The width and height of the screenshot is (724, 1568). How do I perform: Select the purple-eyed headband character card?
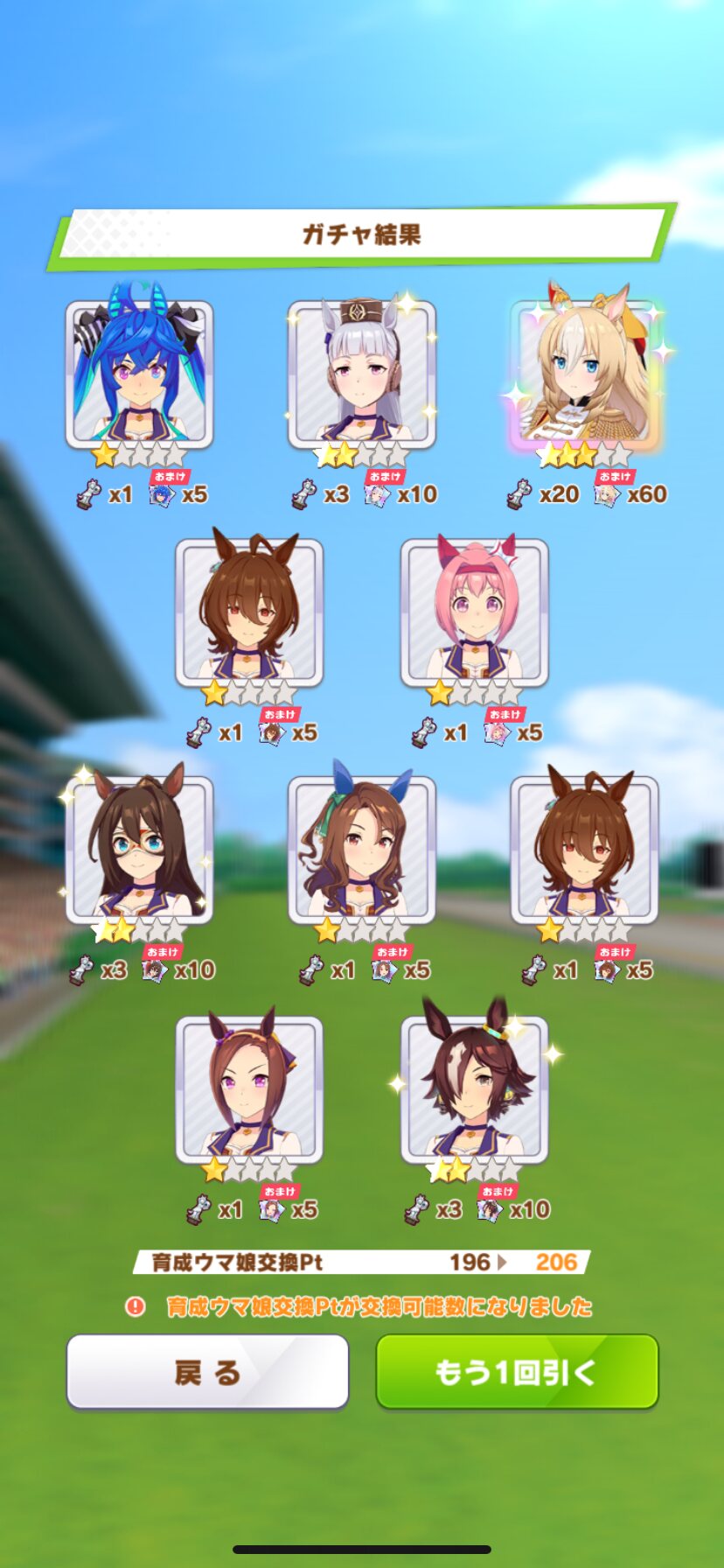coord(249,1089)
